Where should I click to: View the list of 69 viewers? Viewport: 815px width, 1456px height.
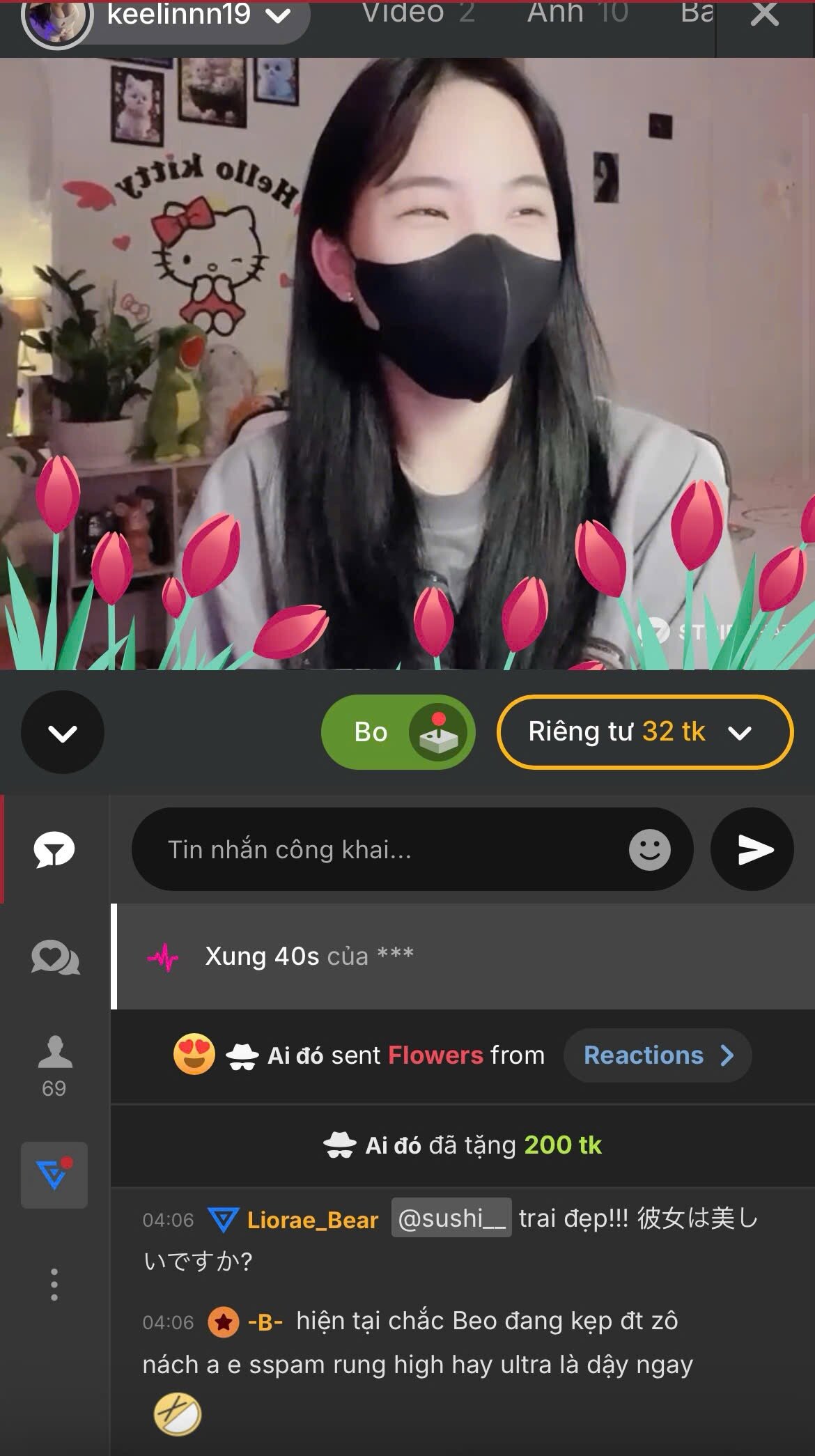(54, 1066)
